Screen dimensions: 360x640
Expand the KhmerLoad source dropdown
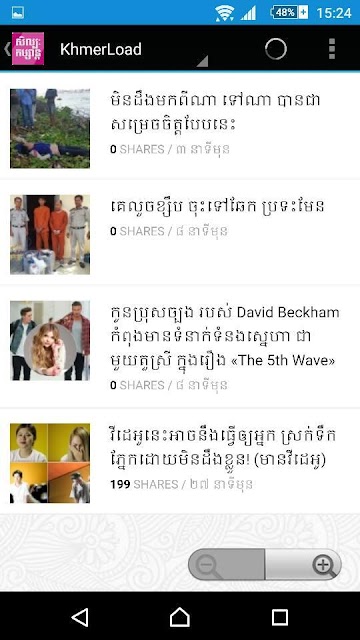(134, 49)
